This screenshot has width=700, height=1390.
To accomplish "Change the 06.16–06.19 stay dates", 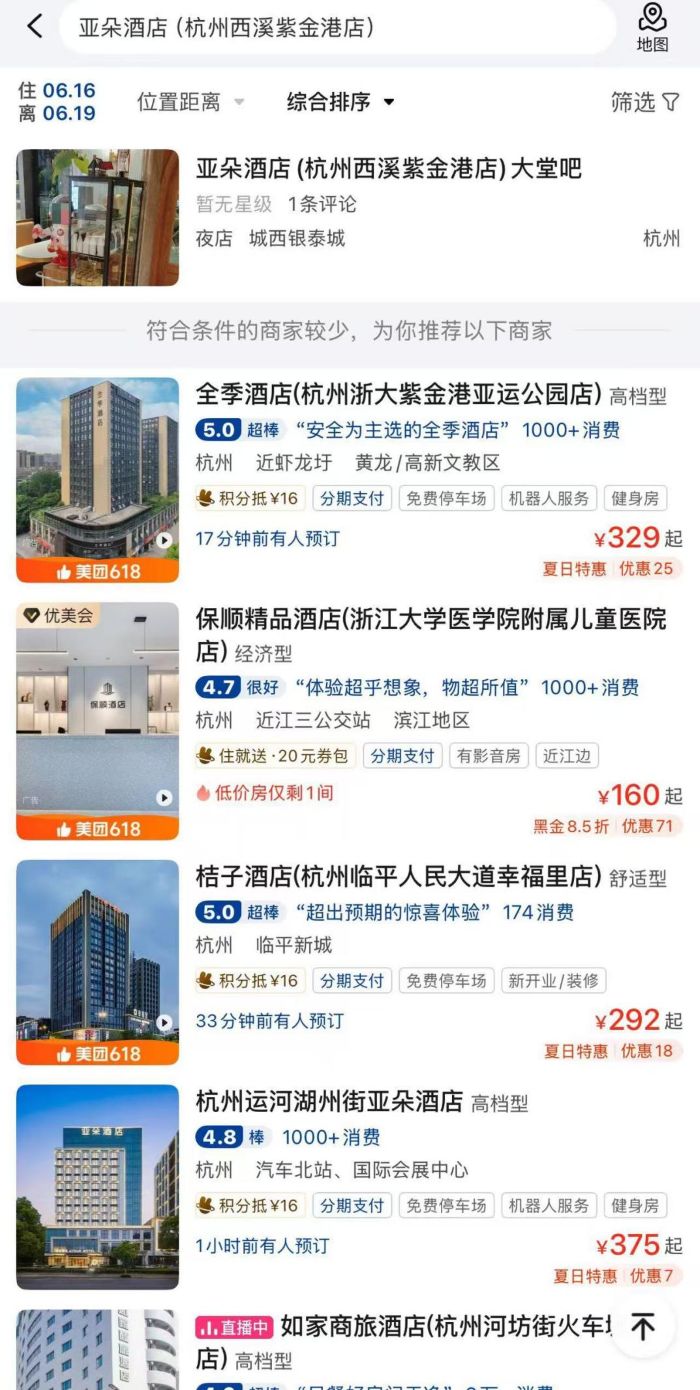I will tap(57, 102).
